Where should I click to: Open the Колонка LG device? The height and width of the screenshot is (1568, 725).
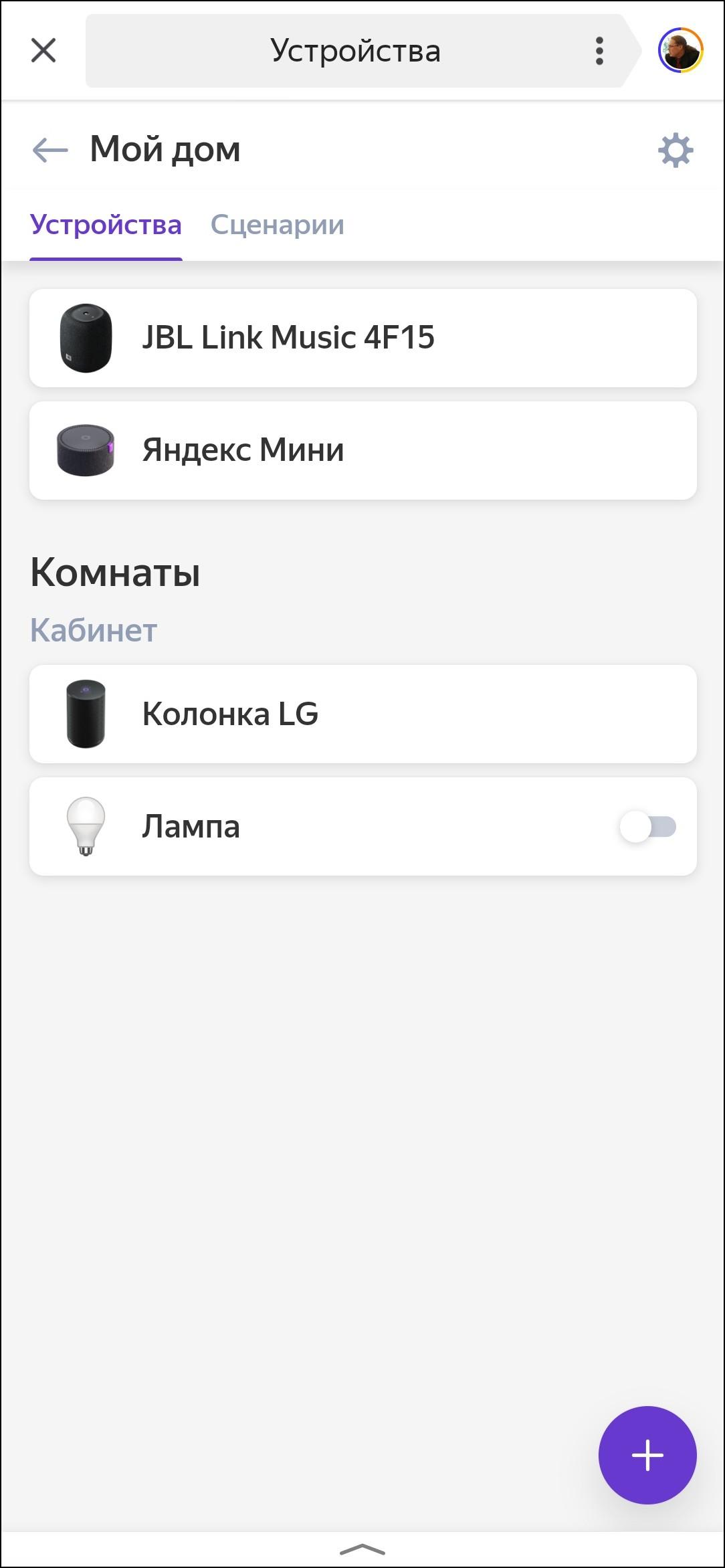point(362,714)
